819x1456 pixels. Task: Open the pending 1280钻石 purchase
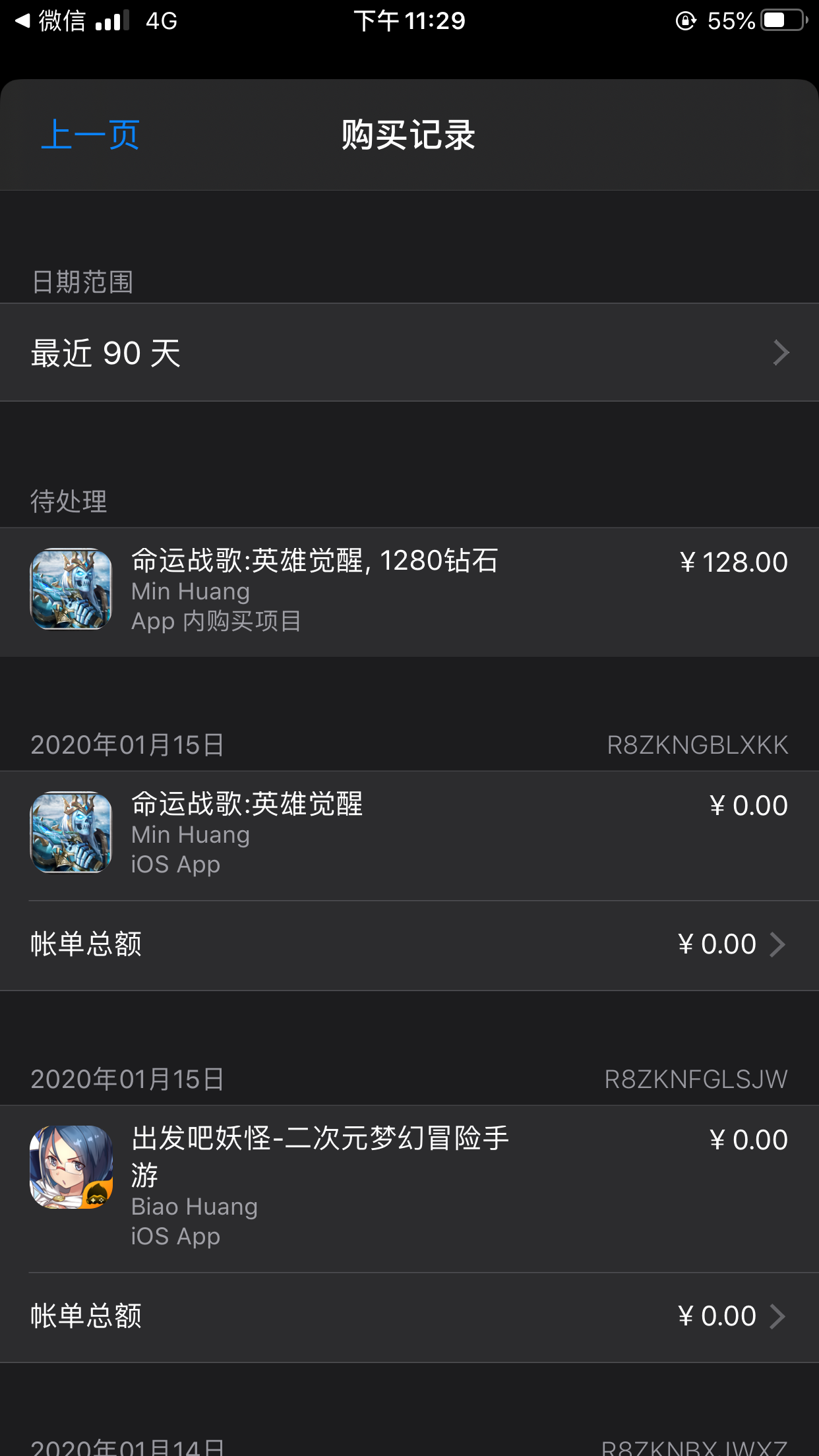[x=409, y=590]
